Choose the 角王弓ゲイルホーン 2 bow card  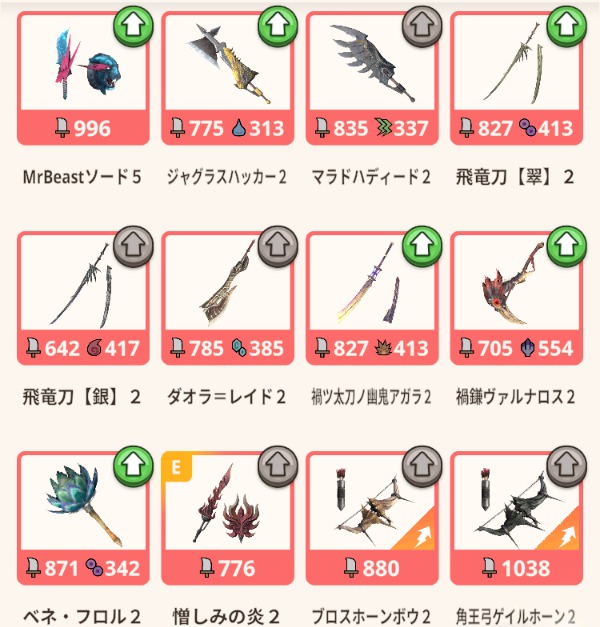point(516,518)
